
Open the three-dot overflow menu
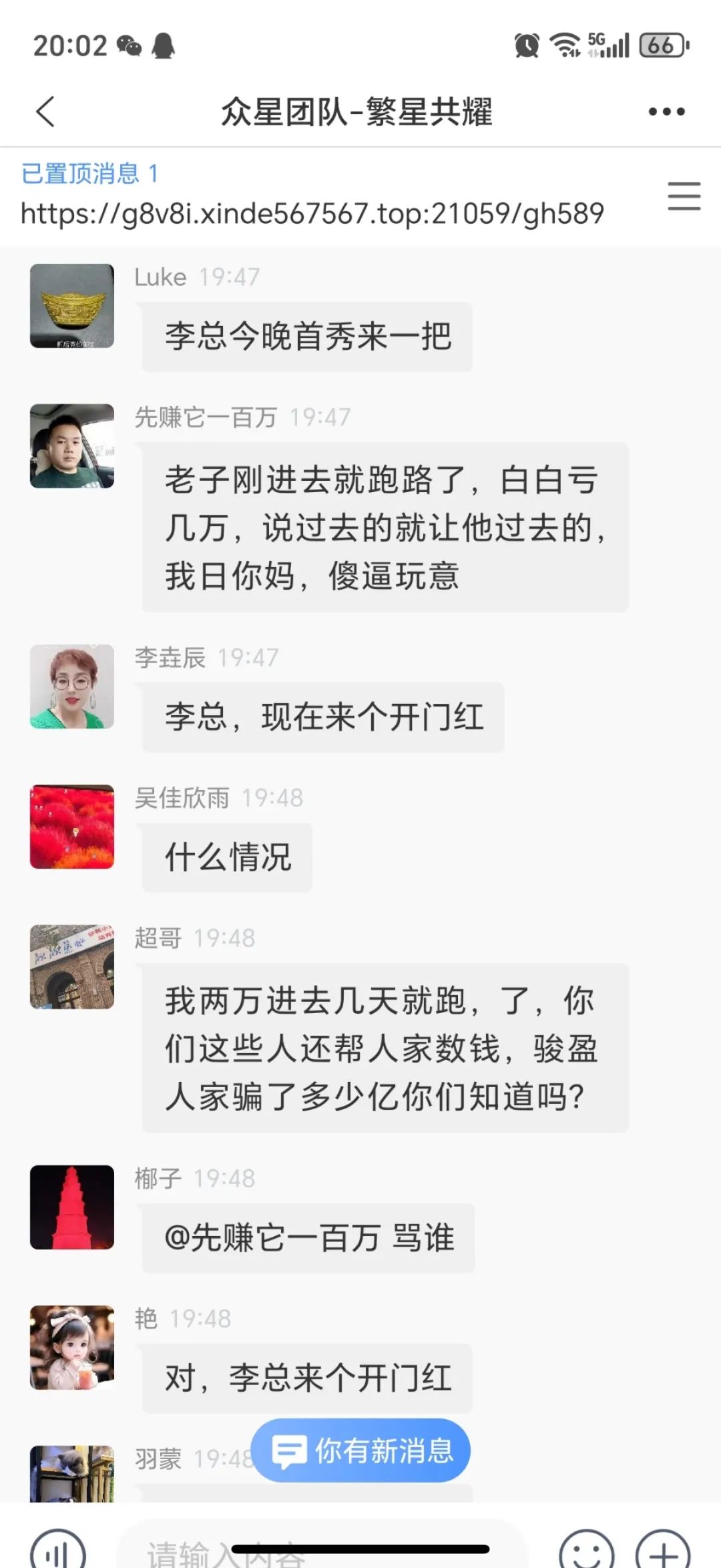[666, 112]
